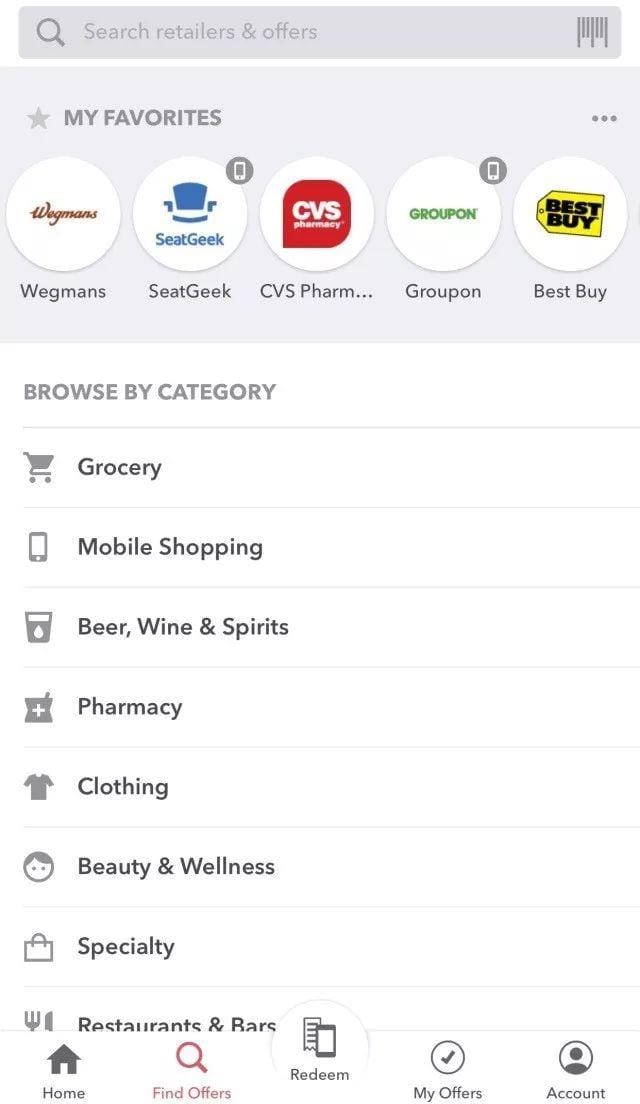Open CVS Pharmacy offers

(x=317, y=214)
